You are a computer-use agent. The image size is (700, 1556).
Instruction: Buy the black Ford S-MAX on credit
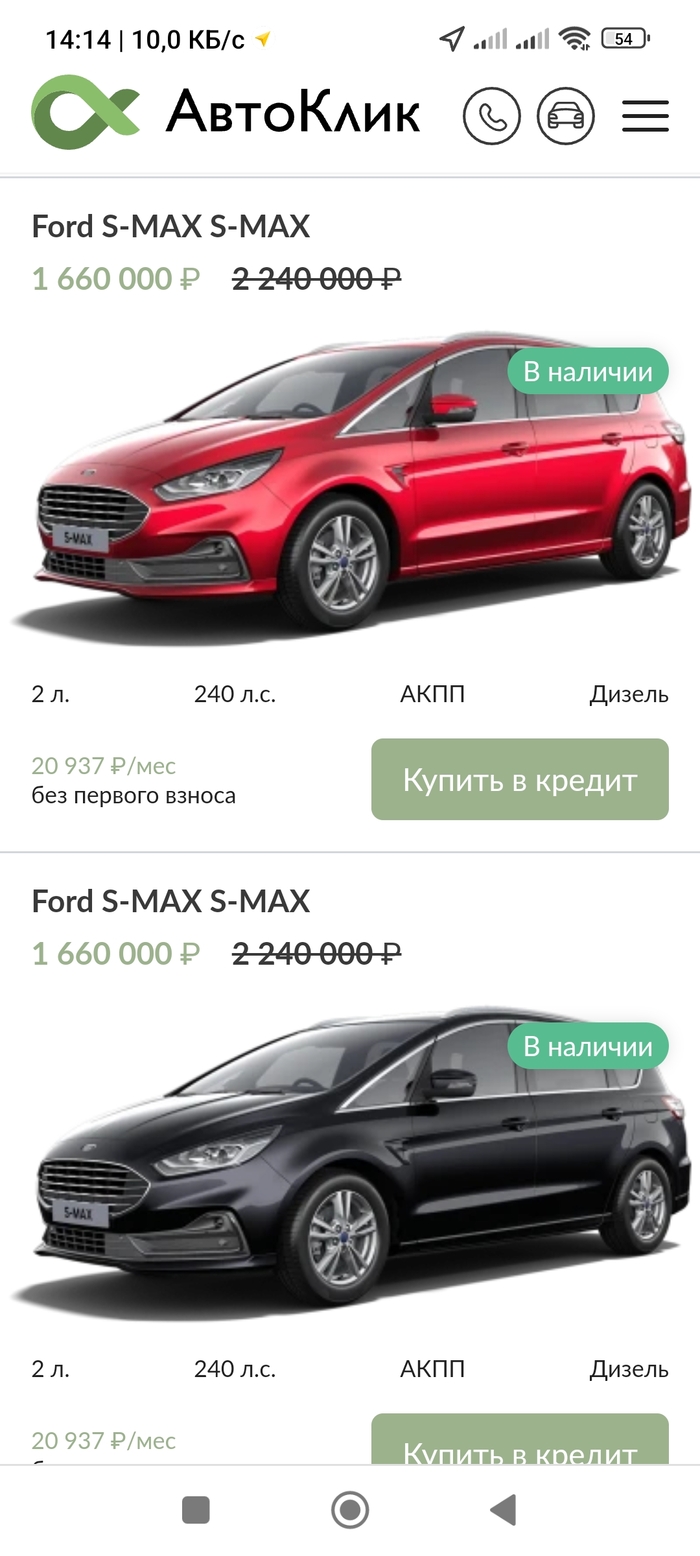pyautogui.click(x=519, y=1442)
